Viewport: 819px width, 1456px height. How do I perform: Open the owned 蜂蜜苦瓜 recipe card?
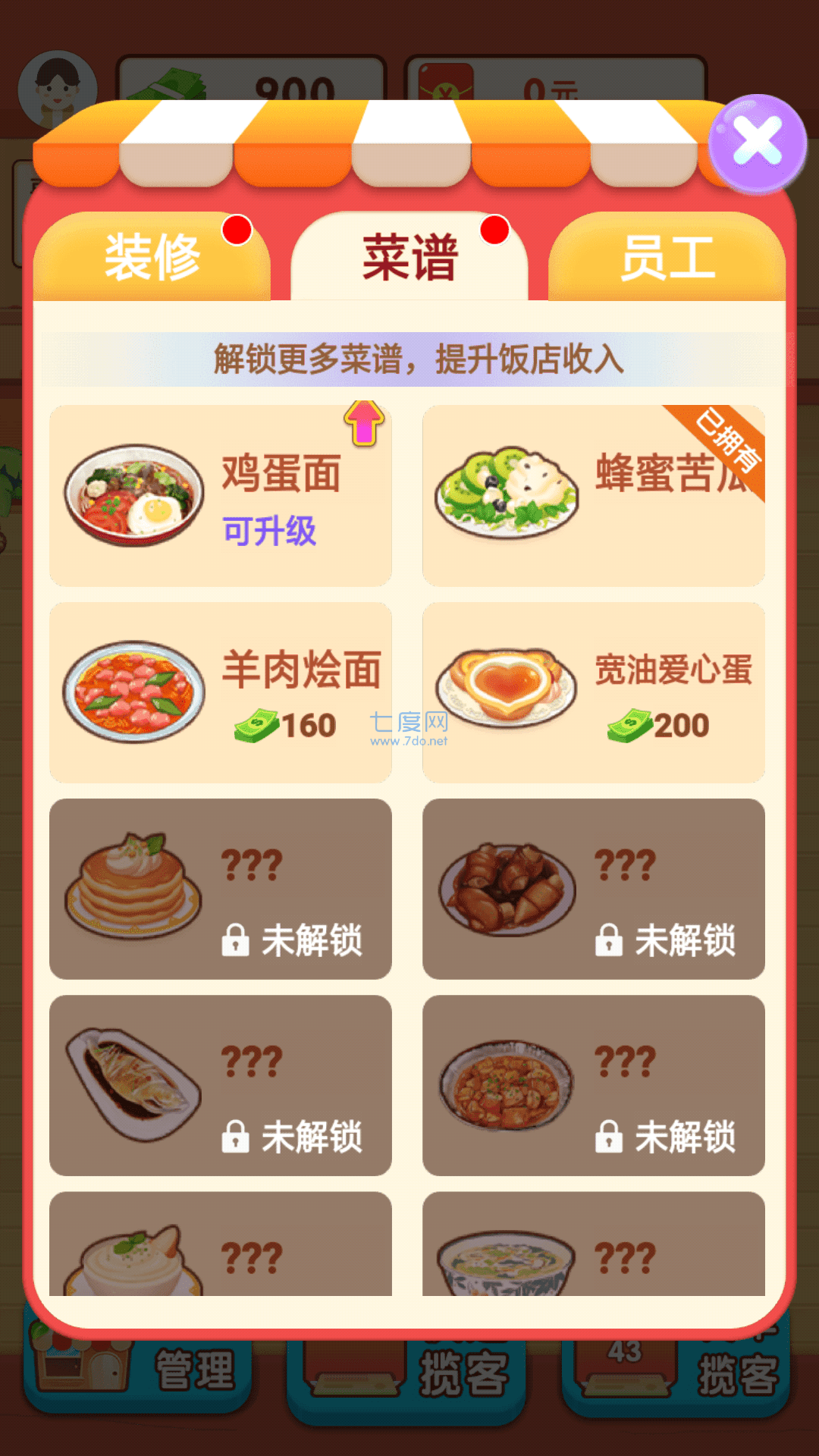point(593,495)
